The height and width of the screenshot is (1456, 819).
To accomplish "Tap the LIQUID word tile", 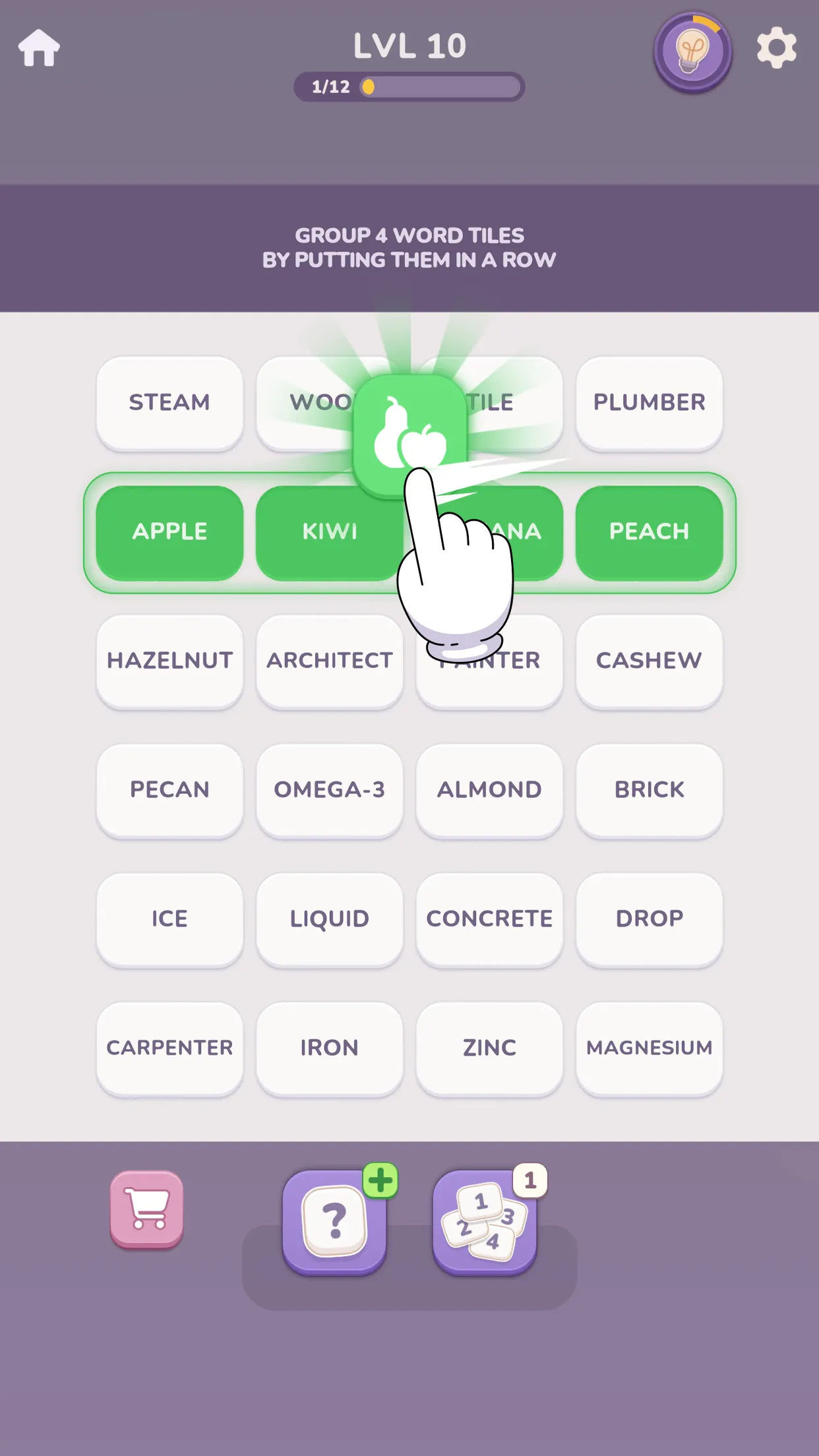I will tap(329, 919).
